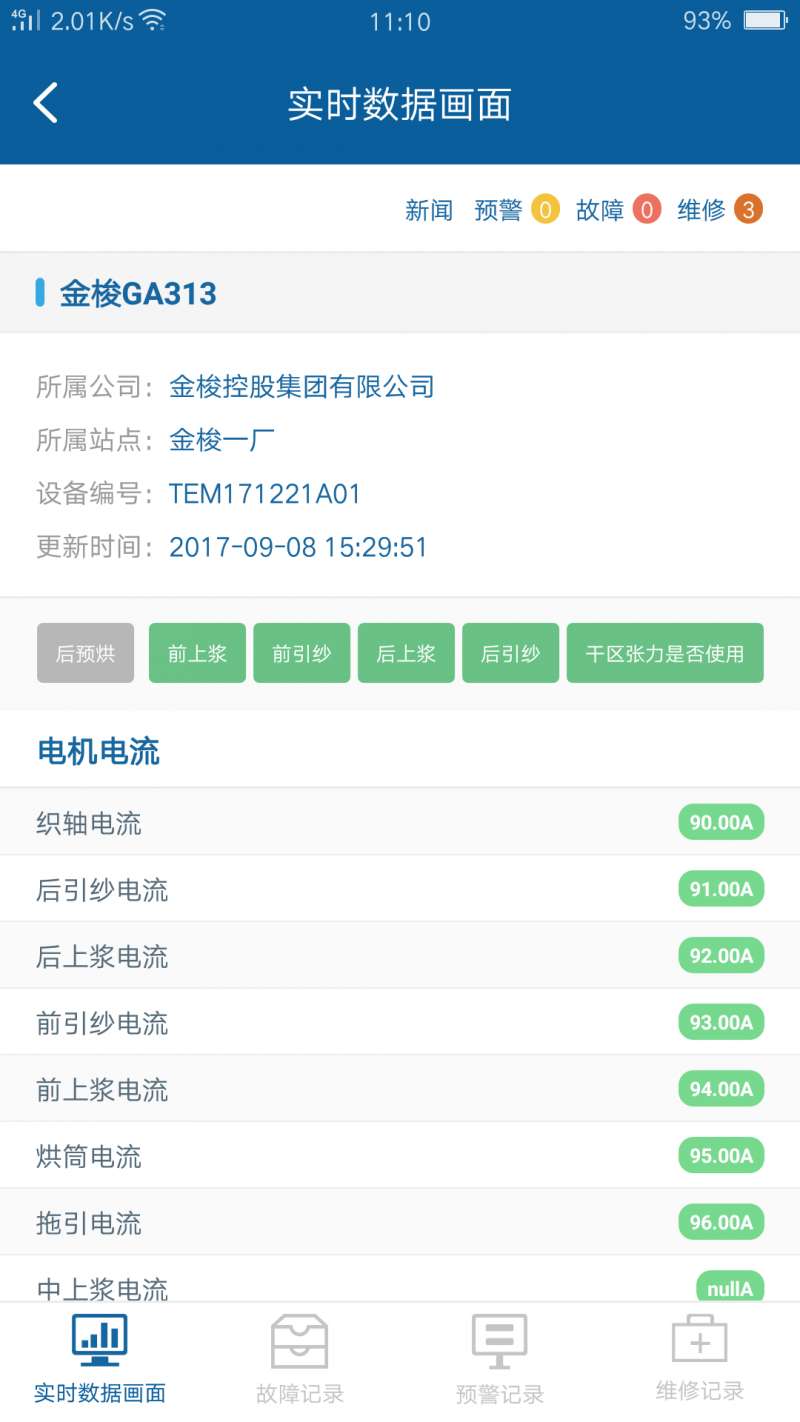Tap the 干区张力是否使用 chip
This screenshot has height=1422, width=800.
665,653
